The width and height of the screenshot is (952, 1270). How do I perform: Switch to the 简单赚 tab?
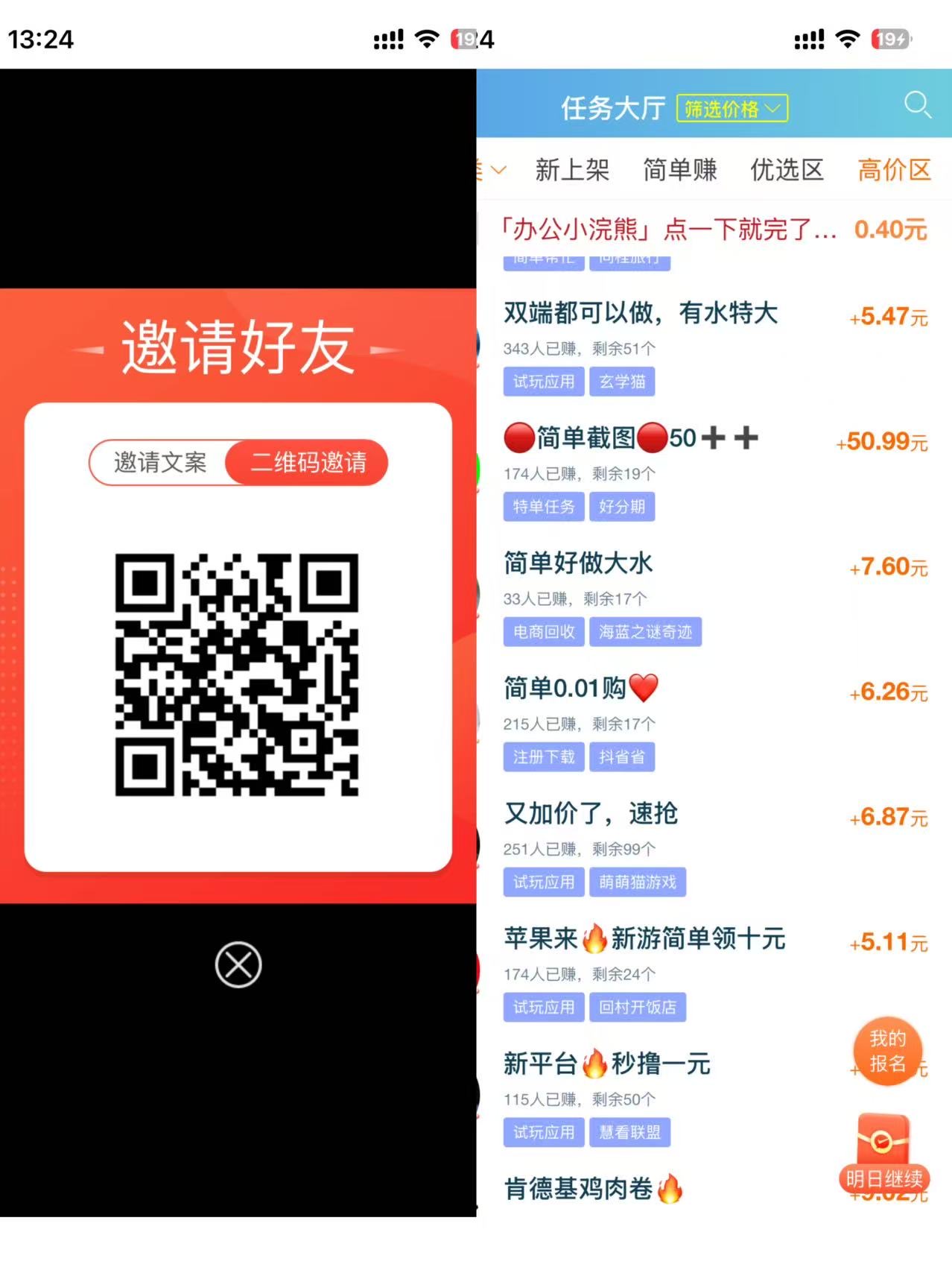click(679, 170)
